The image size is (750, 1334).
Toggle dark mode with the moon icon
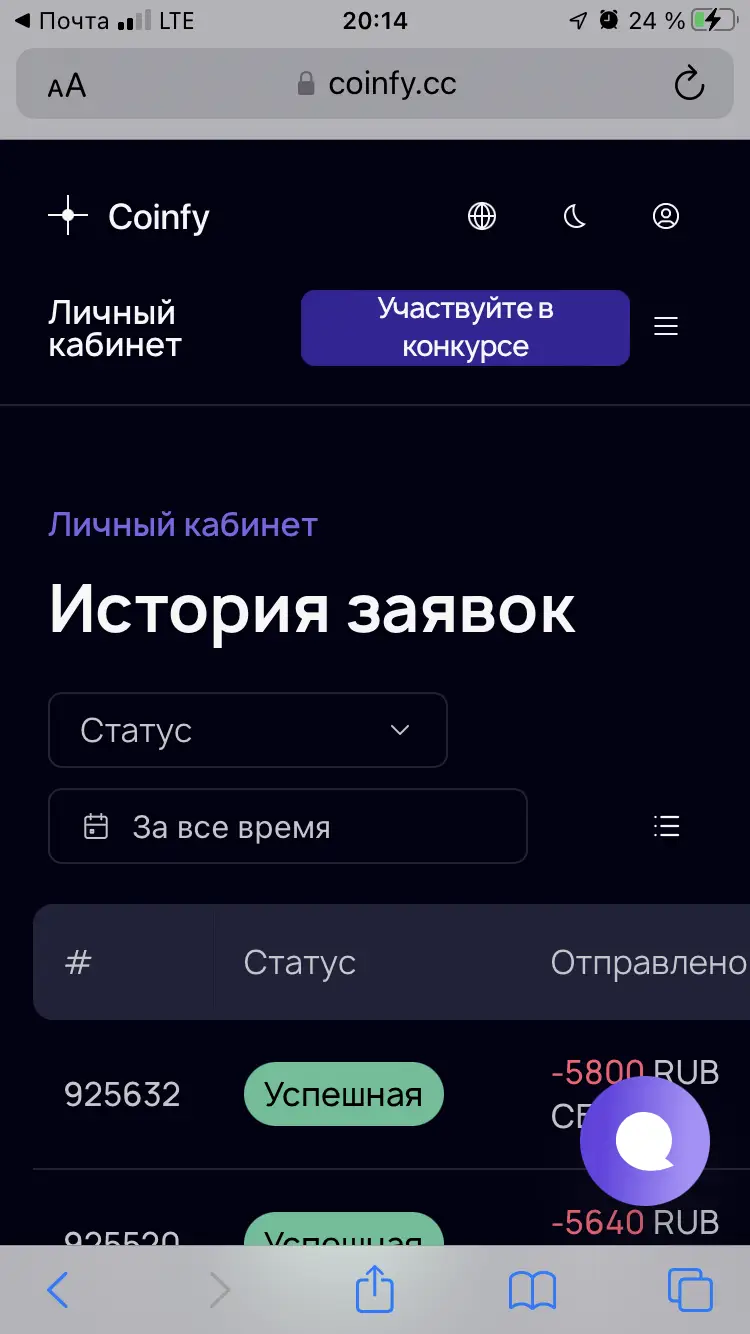(574, 216)
